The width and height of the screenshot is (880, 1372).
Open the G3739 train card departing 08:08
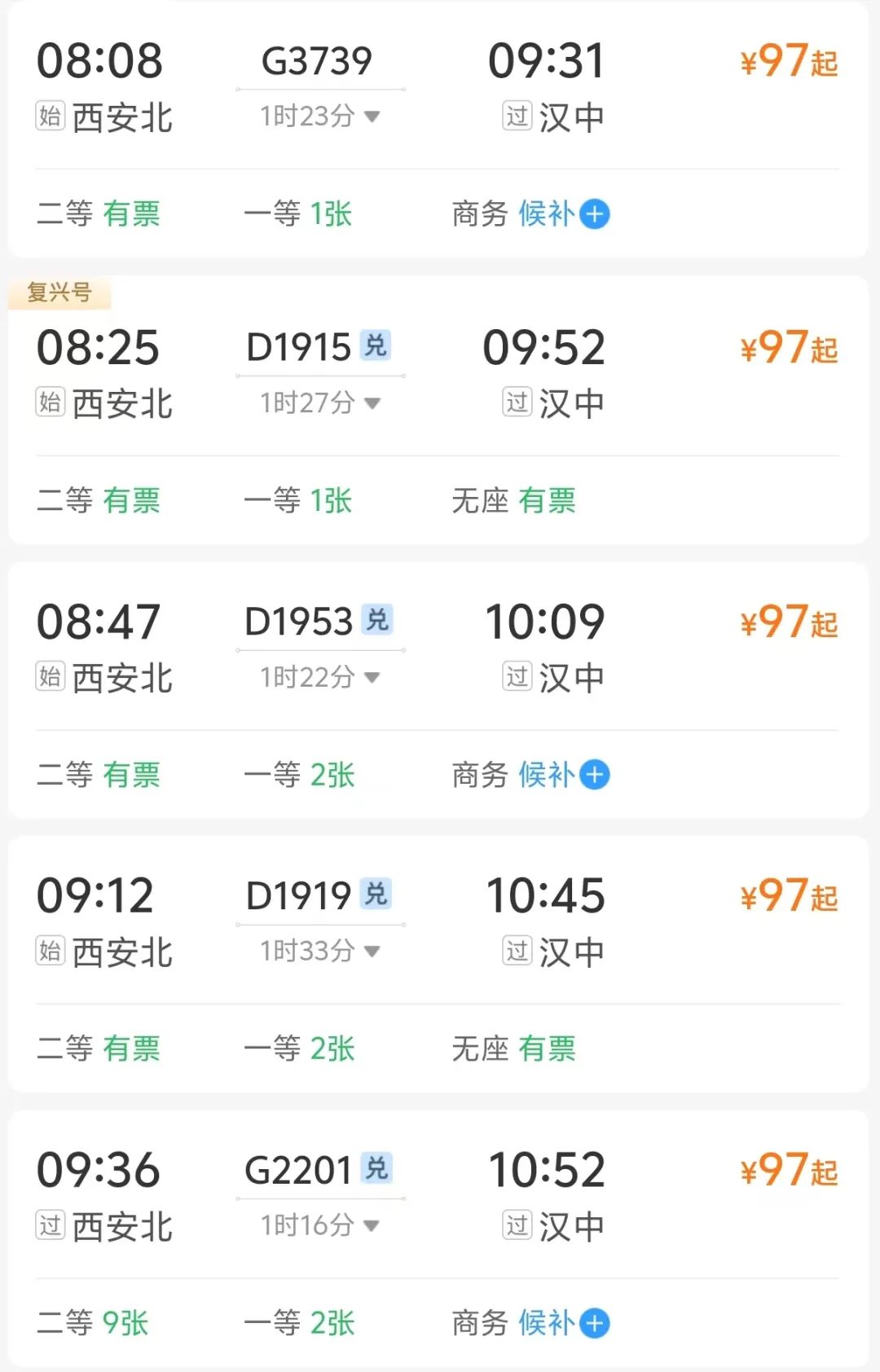317,61
